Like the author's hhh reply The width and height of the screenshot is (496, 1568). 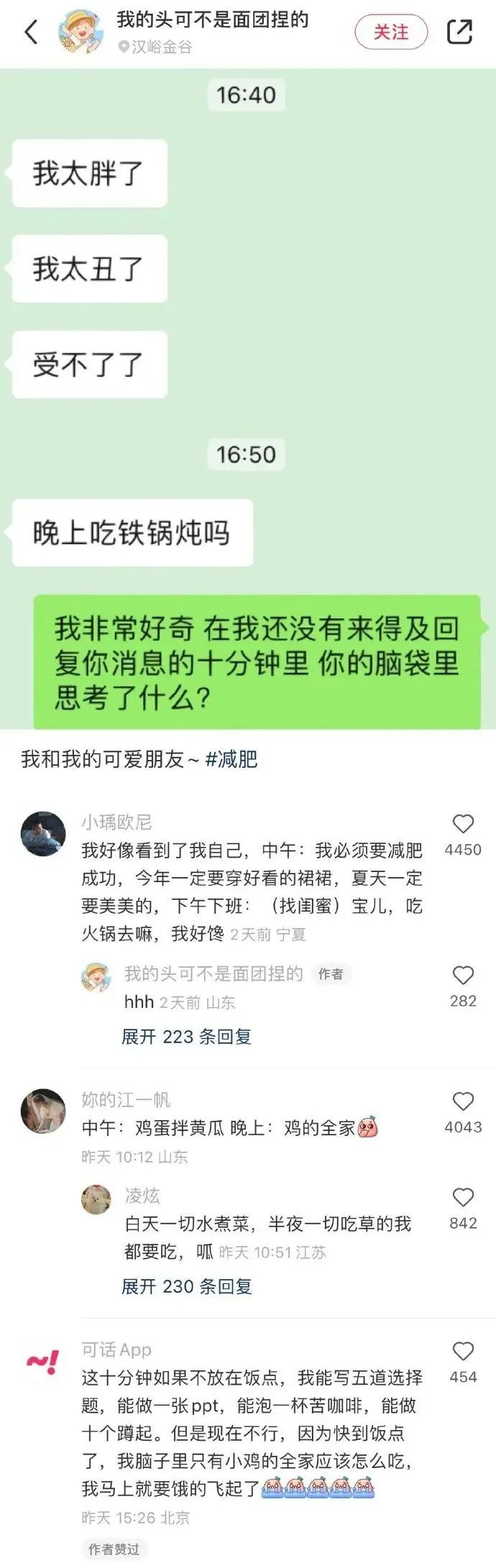463,976
